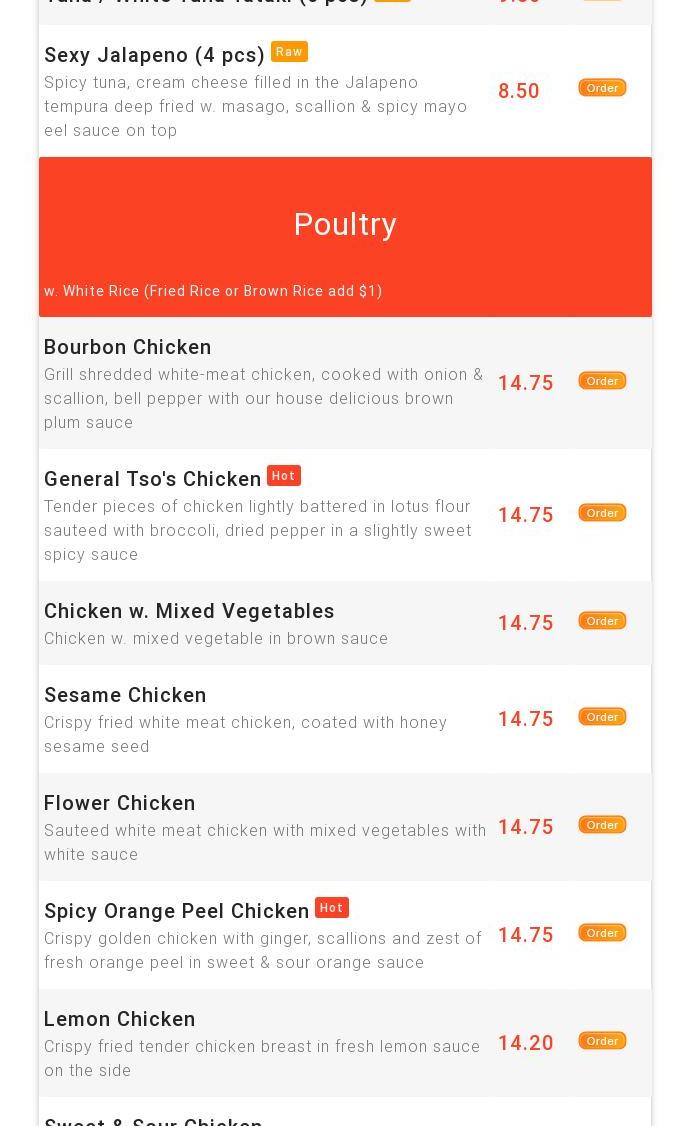Tap Order for Sesame Chicken

point(602,717)
